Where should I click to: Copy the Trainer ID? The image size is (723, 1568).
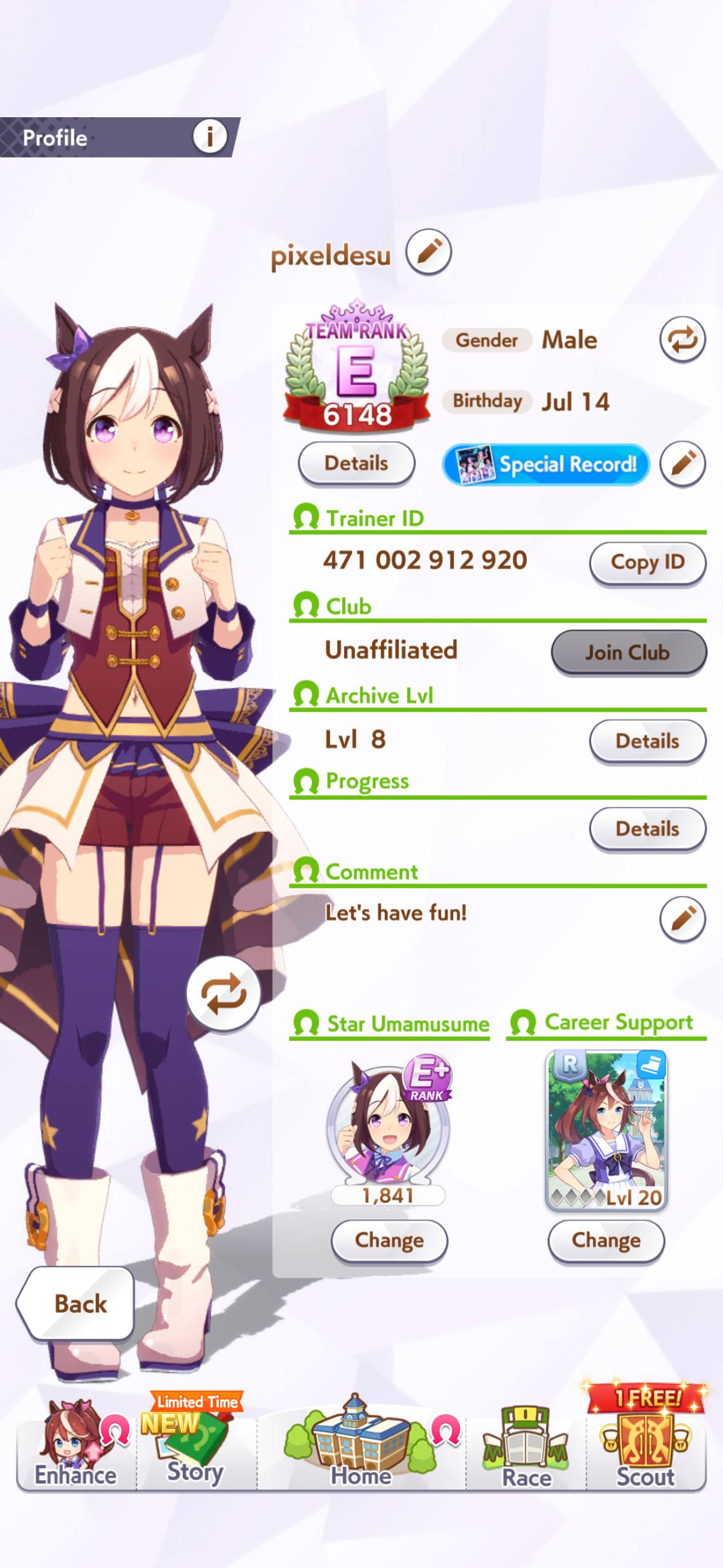[x=647, y=562]
